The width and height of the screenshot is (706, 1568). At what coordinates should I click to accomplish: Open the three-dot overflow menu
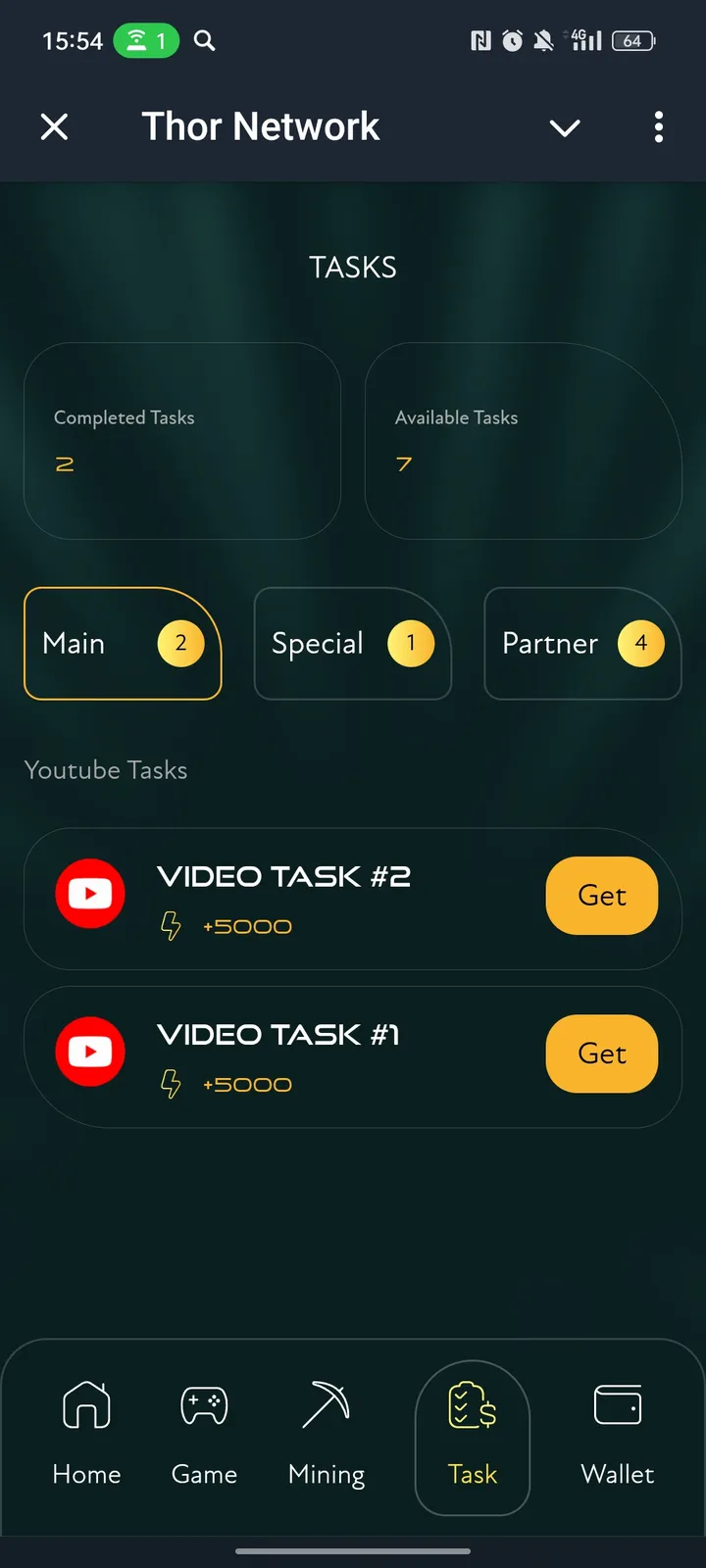click(x=658, y=126)
